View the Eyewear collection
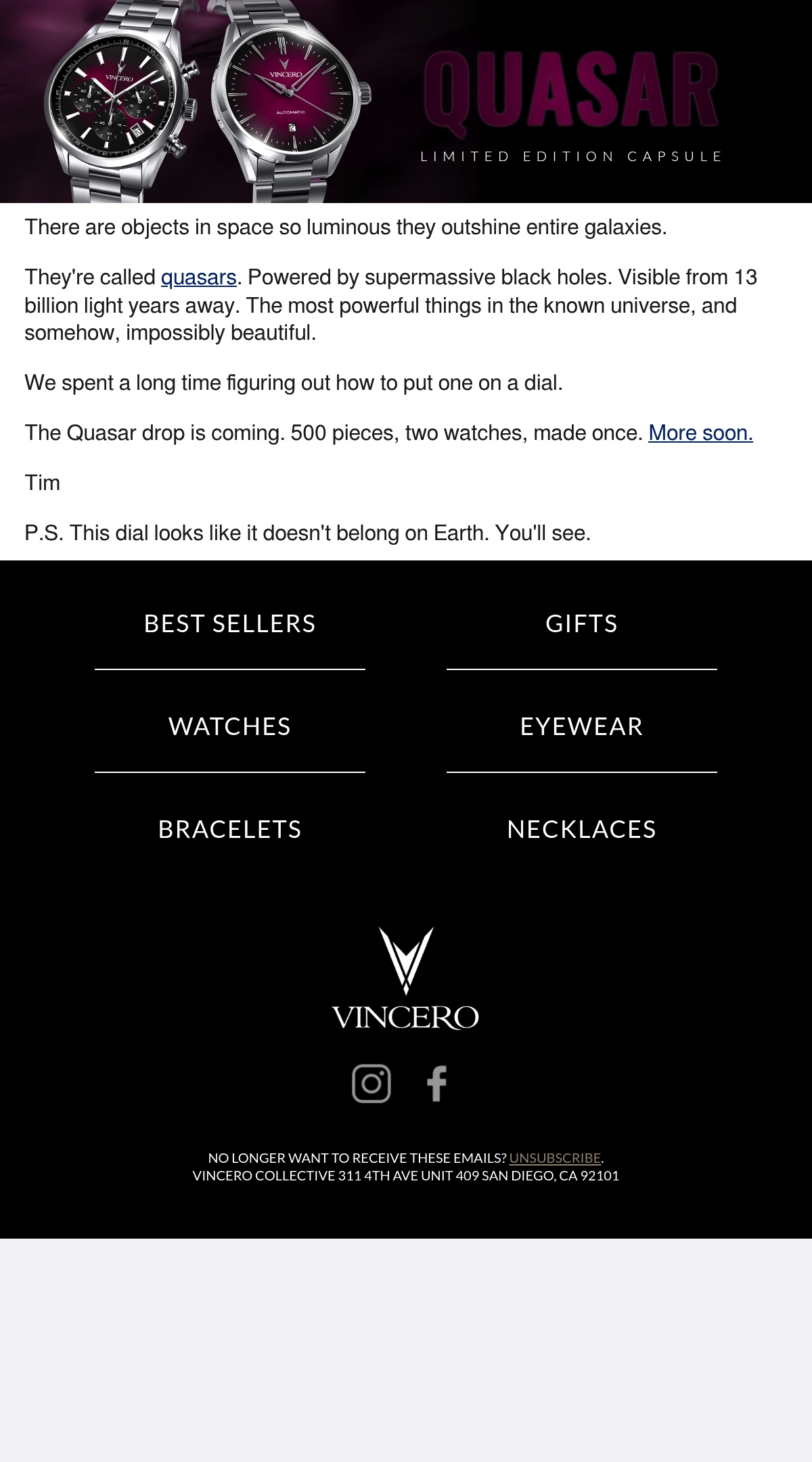This screenshot has width=812, height=1462. point(582,726)
